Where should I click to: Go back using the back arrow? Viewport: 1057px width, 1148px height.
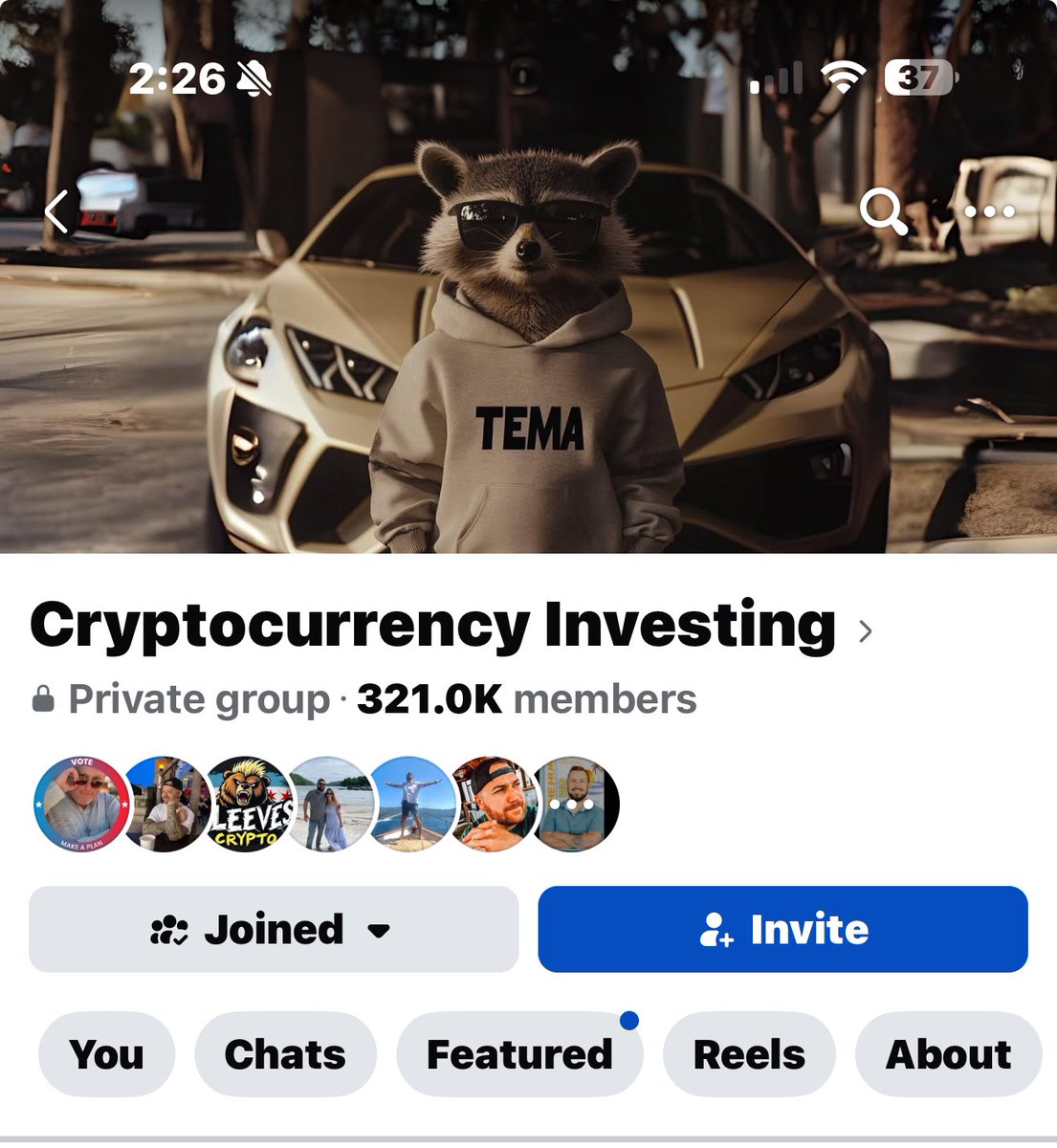[x=57, y=211]
